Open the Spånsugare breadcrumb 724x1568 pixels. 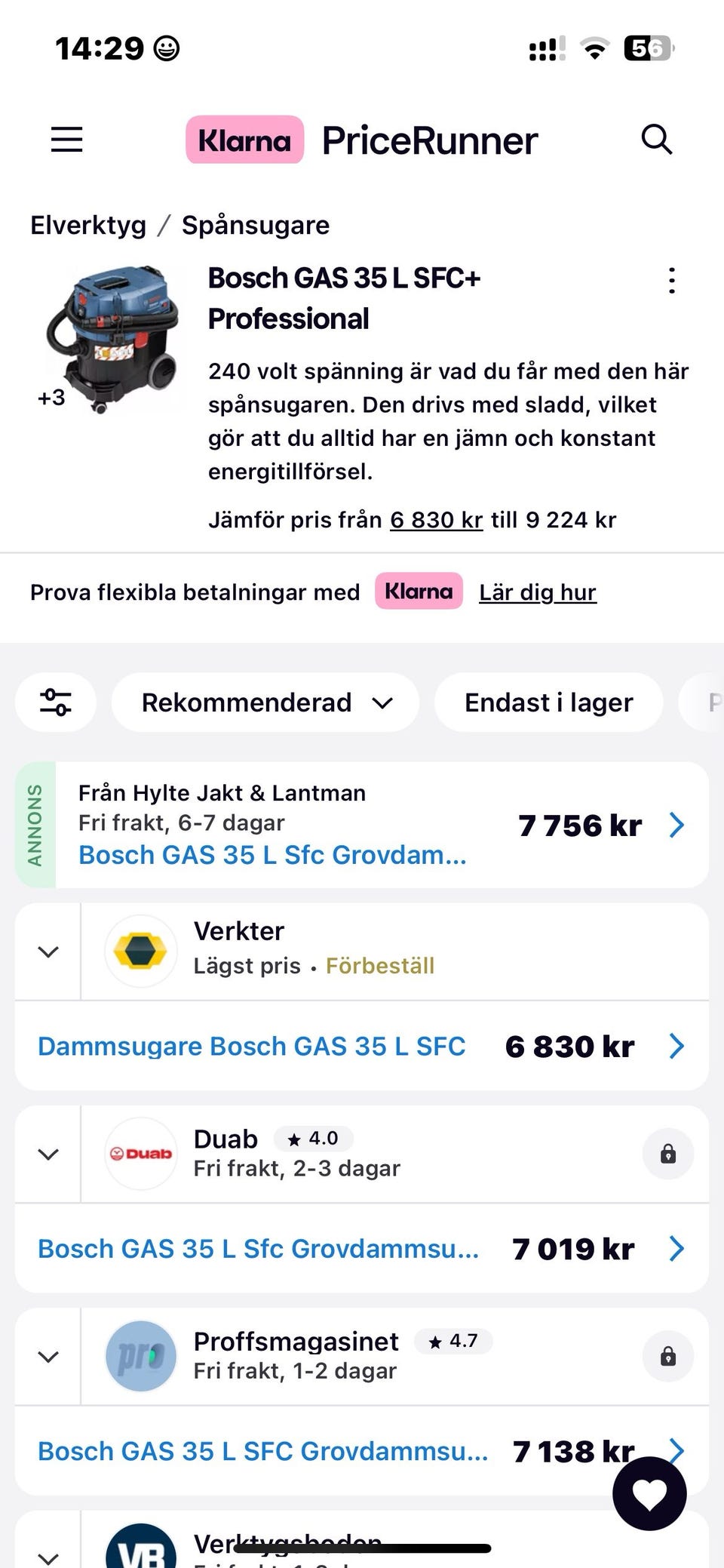[256, 225]
